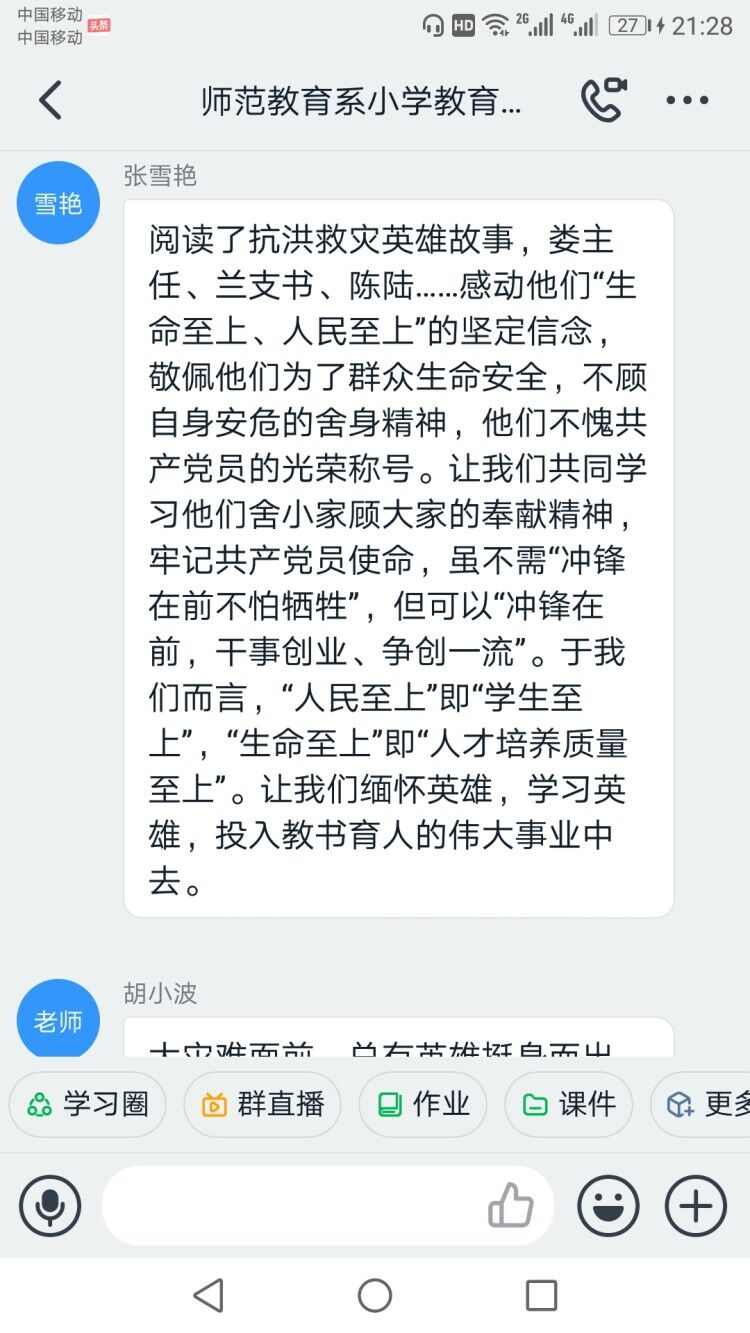Open the 作业 homework chip

click(423, 1104)
